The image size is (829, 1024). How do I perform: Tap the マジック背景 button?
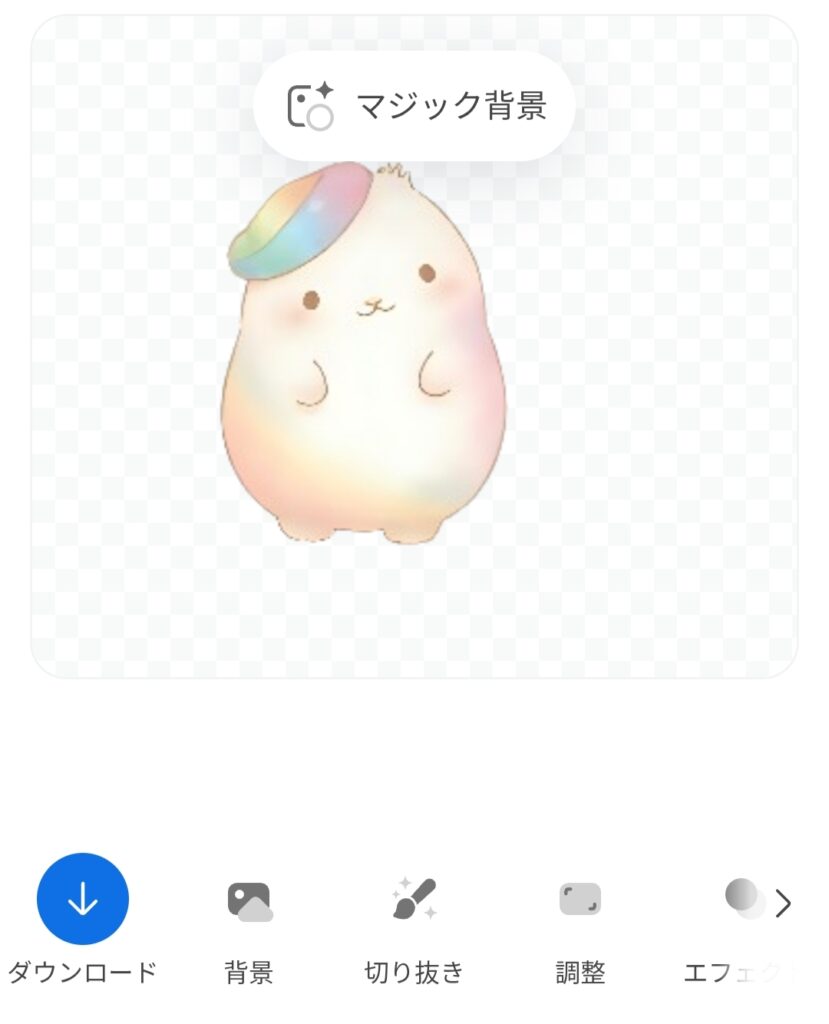point(414,106)
